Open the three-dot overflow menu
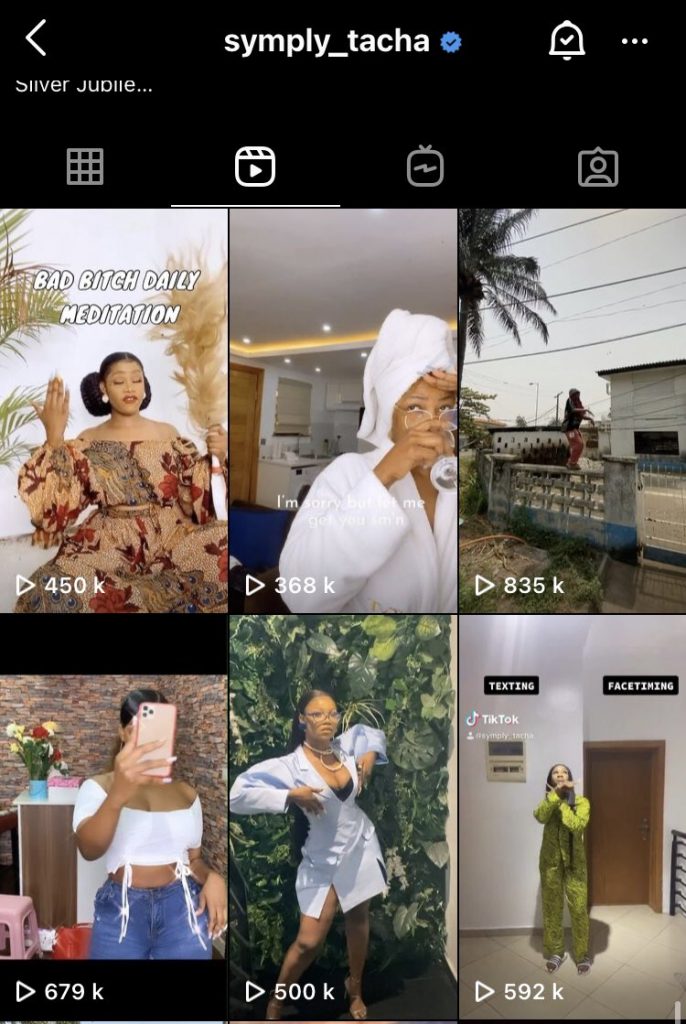Screen dimensions: 686x1024 pos(635,41)
